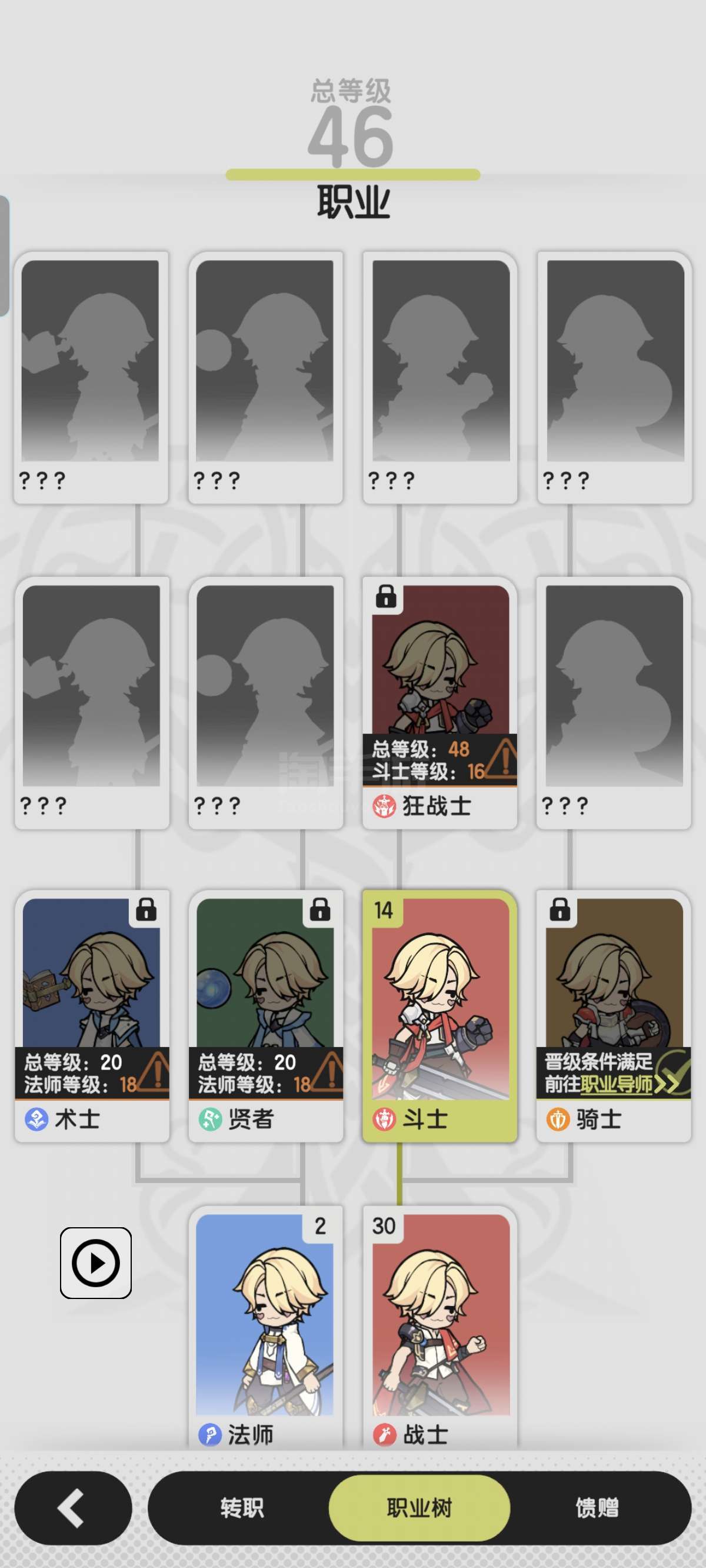The image size is (706, 1568).
Task: Switch to the 转职 tab
Action: click(242, 1509)
